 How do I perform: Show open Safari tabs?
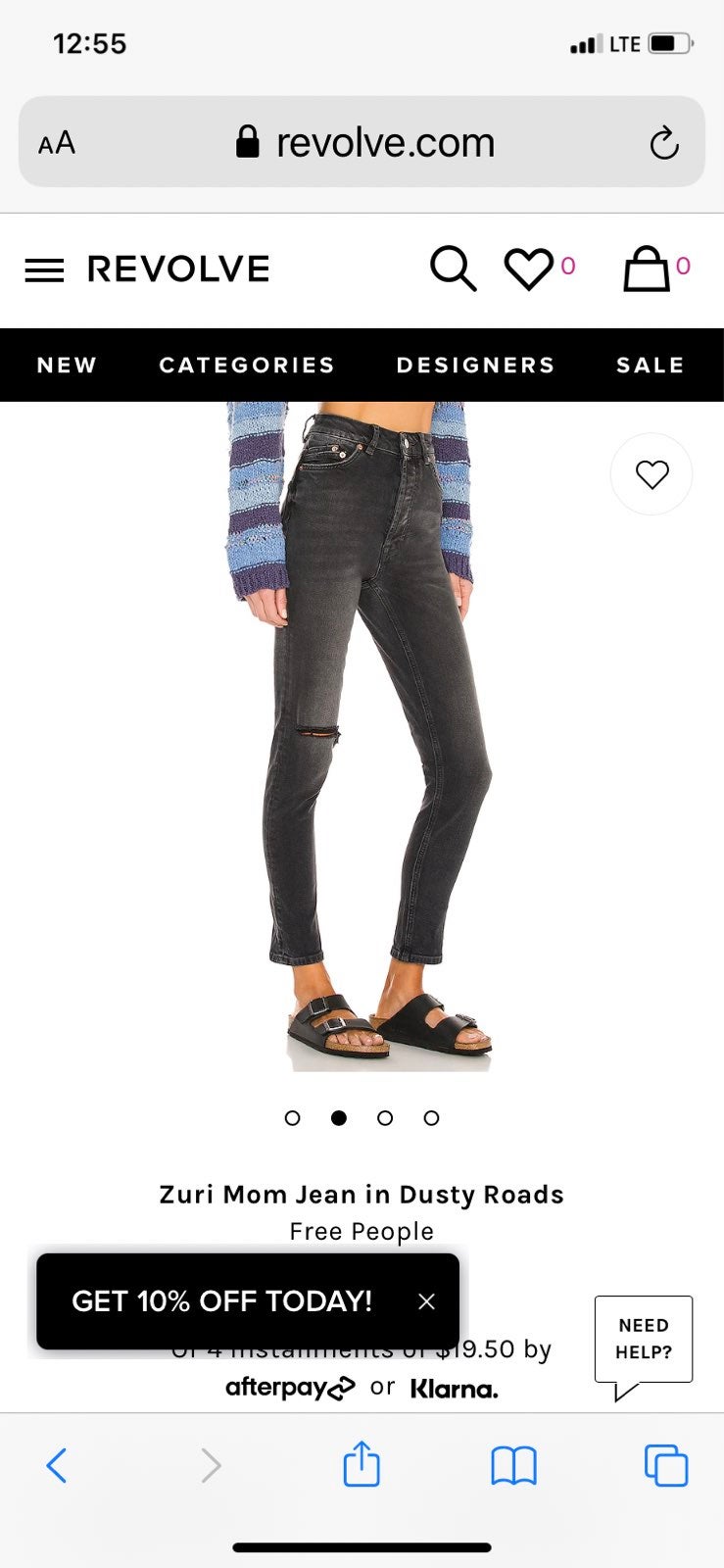tap(666, 1466)
